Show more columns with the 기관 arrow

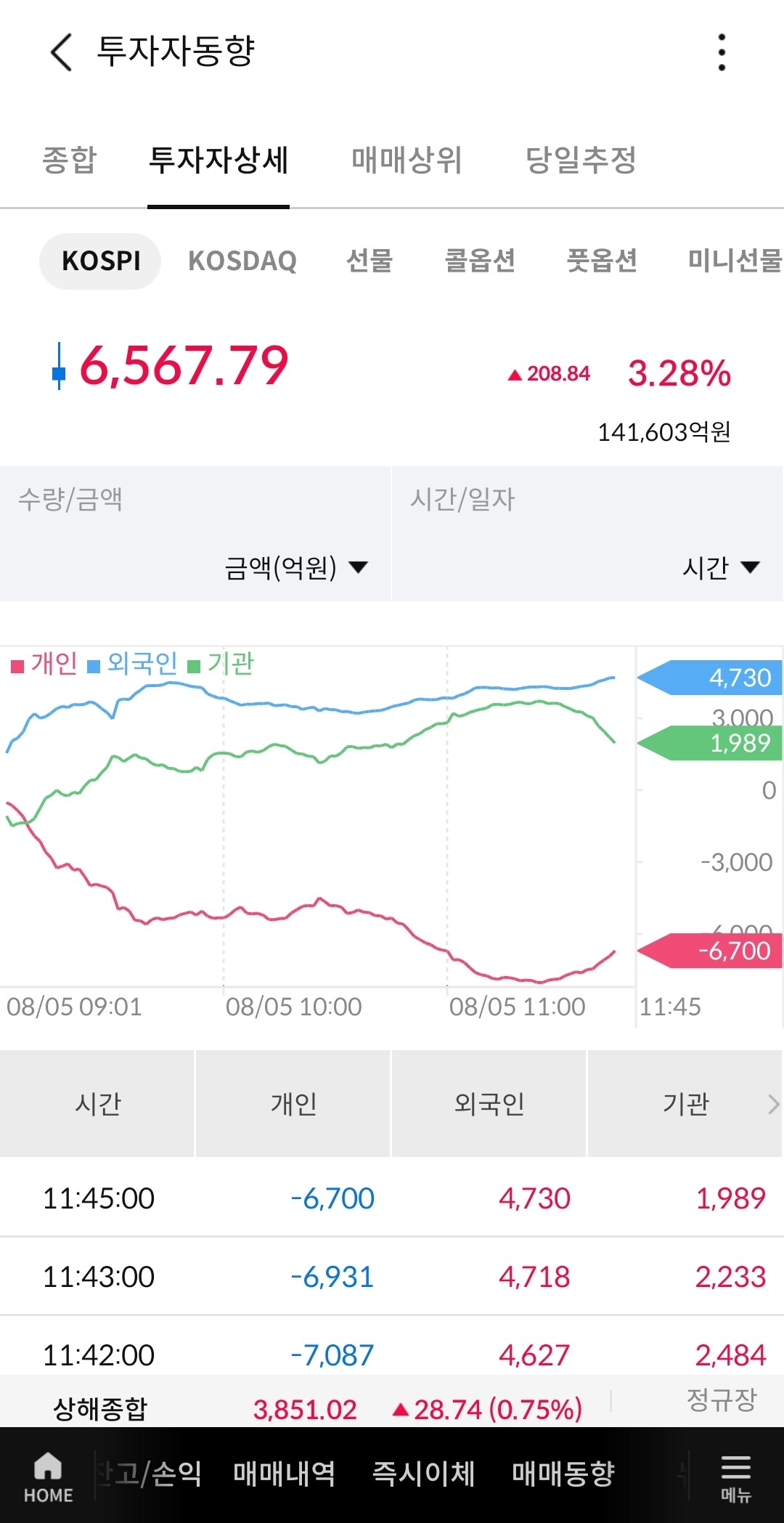click(773, 1104)
